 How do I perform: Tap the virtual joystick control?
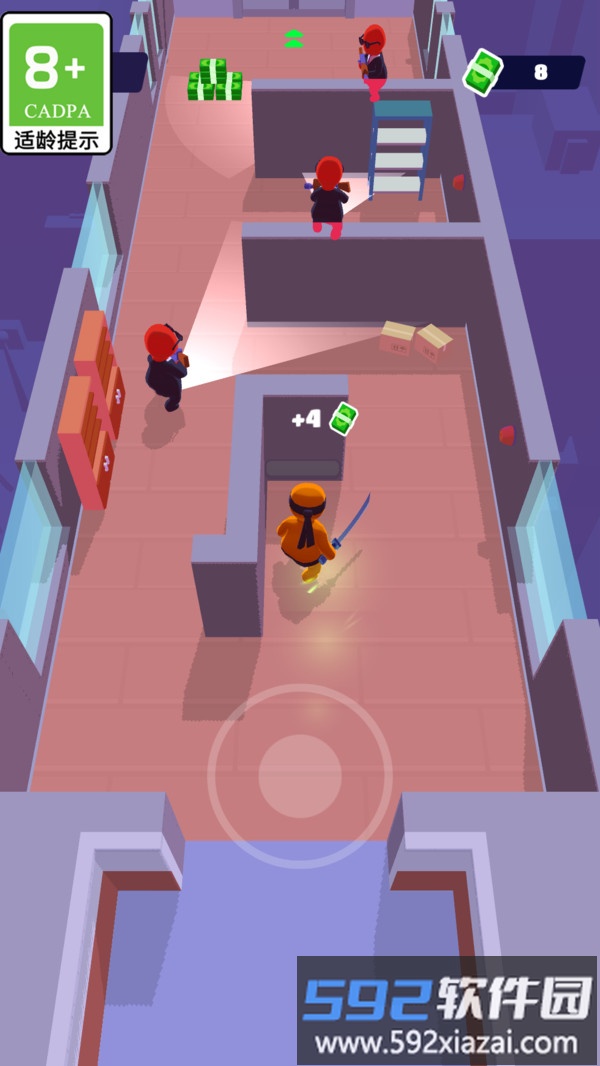tap(300, 776)
